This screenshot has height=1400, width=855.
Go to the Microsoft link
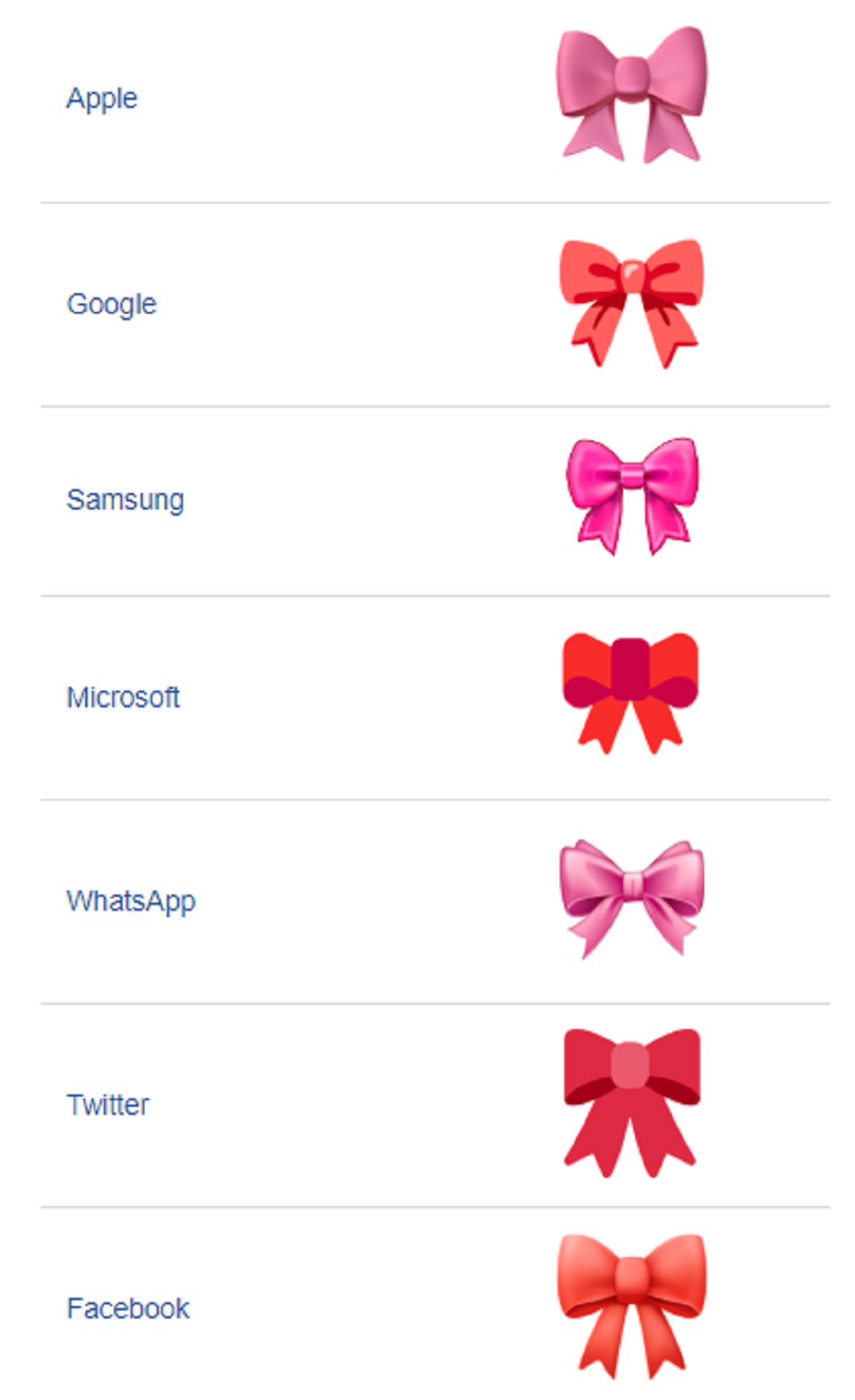pos(123,697)
